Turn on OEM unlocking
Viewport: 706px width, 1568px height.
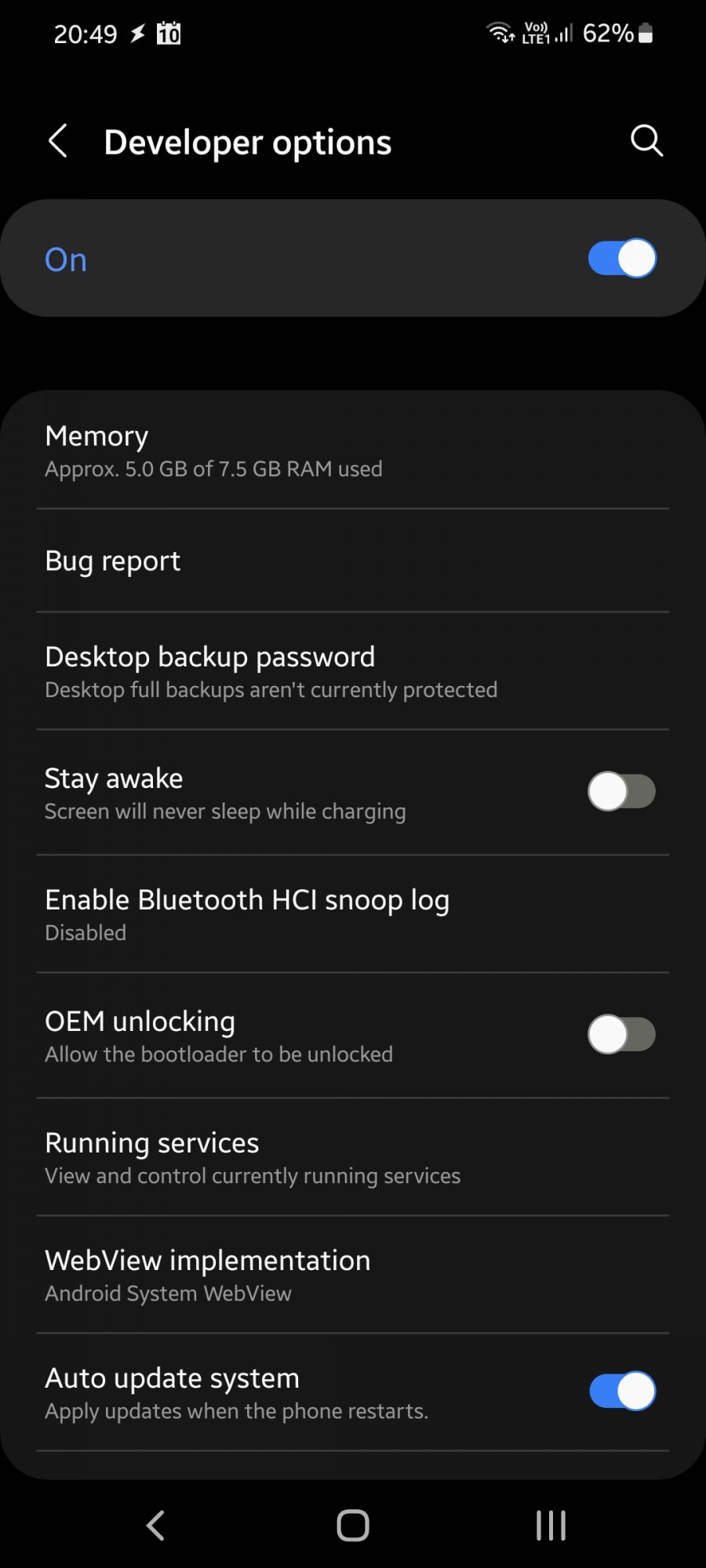click(621, 1035)
